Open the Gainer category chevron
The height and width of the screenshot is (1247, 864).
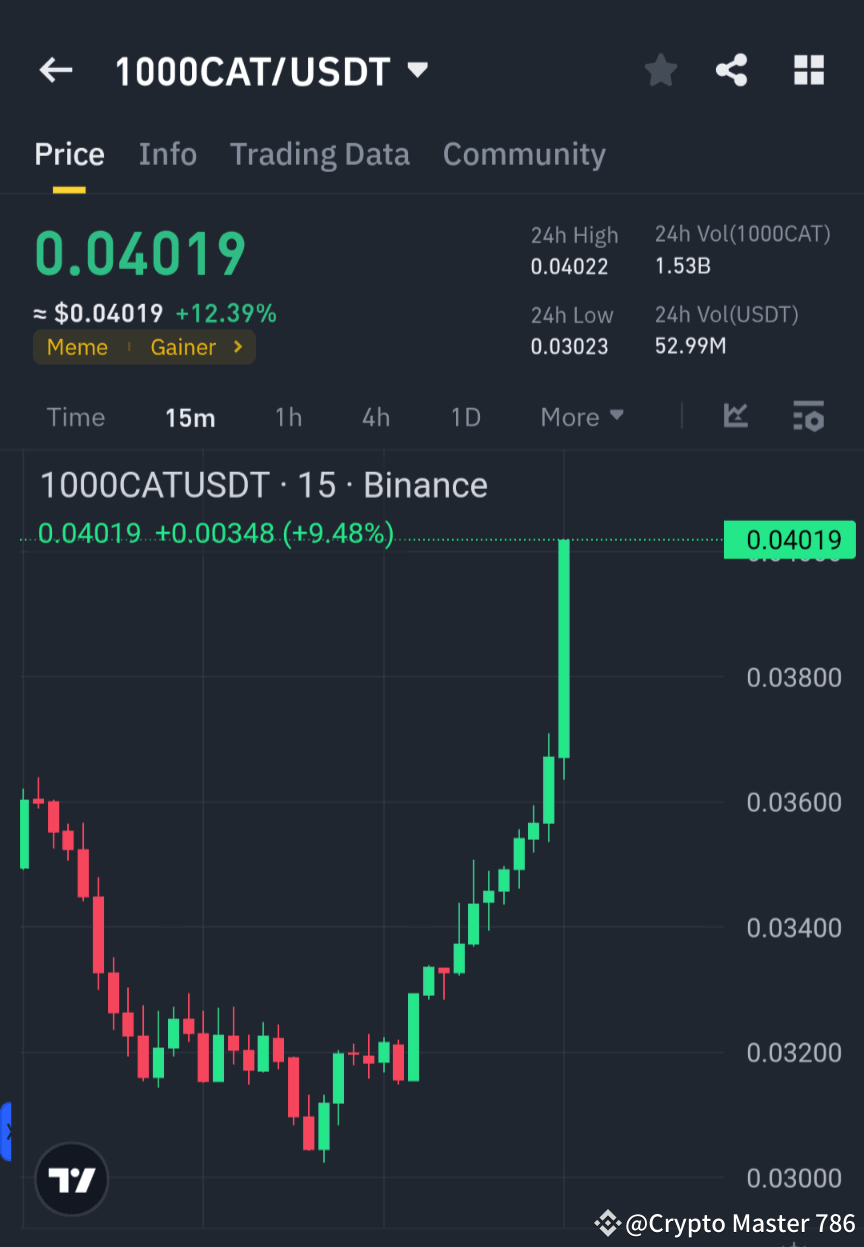click(x=240, y=347)
